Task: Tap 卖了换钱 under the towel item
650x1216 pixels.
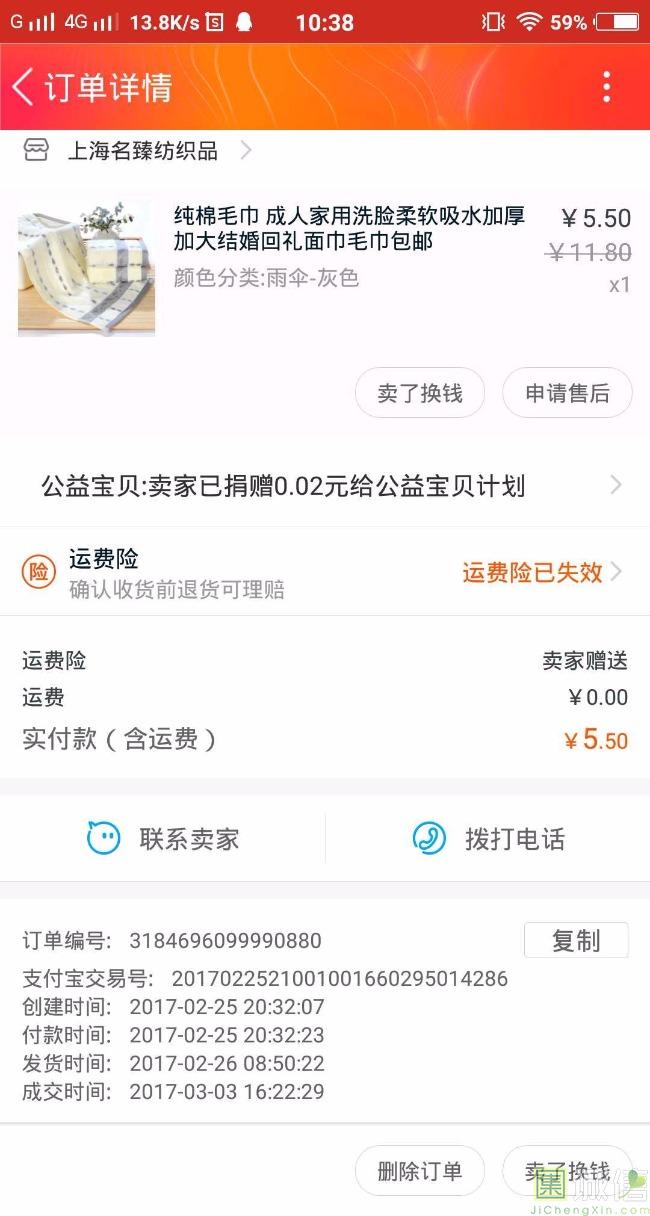Action: (420, 393)
